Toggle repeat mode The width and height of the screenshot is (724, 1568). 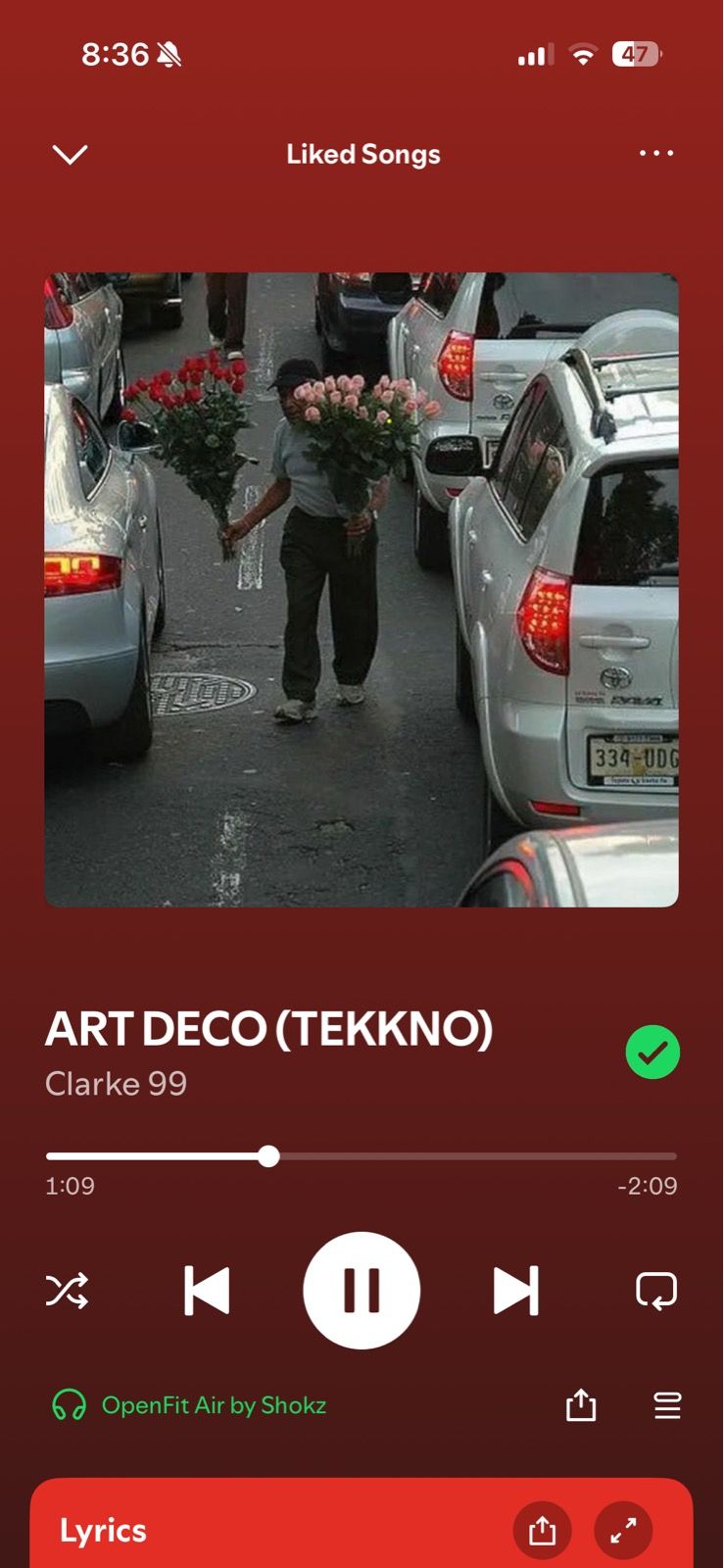pyautogui.click(x=655, y=1291)
